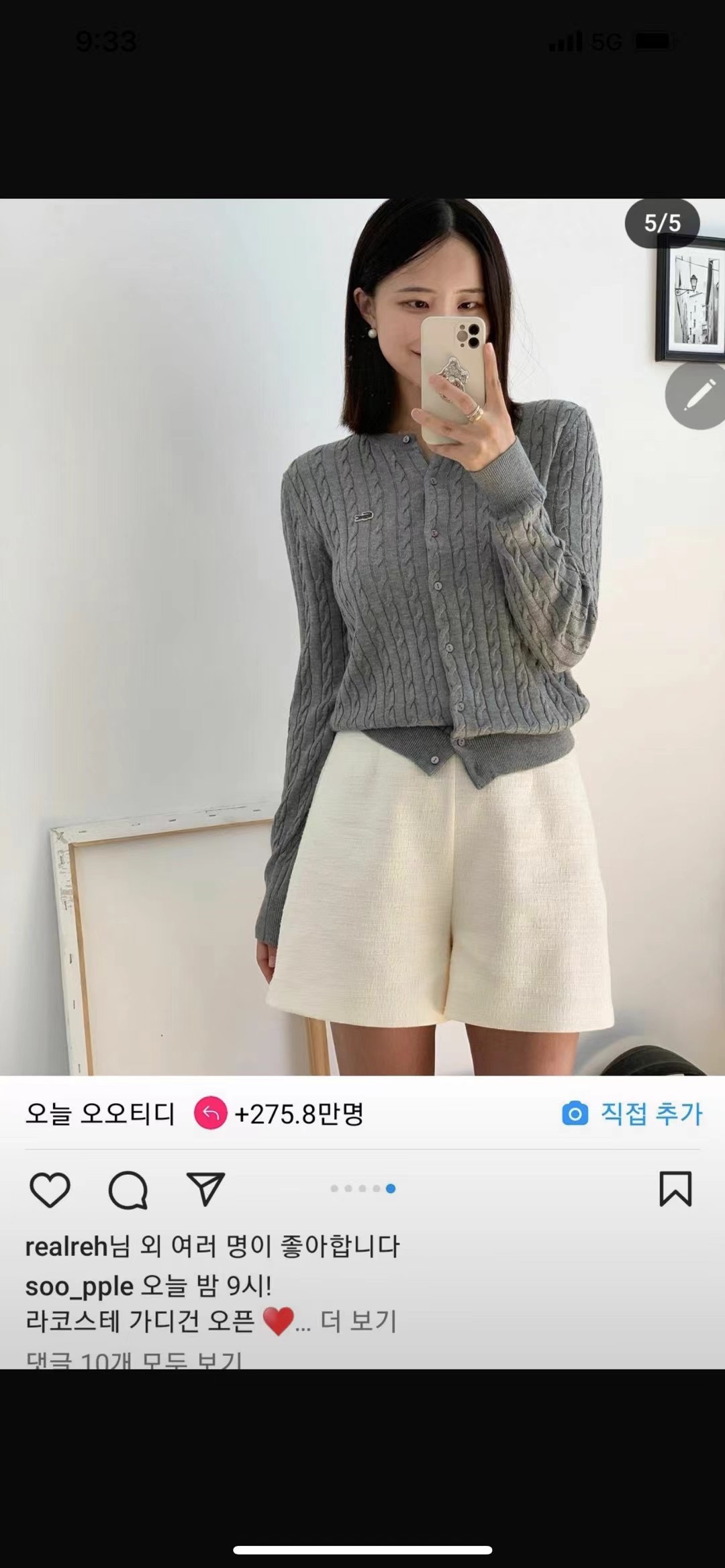Share post with paper plane icon
Screen dimensions: 725x1568
pyautogui.click(x=205, y=1190)
